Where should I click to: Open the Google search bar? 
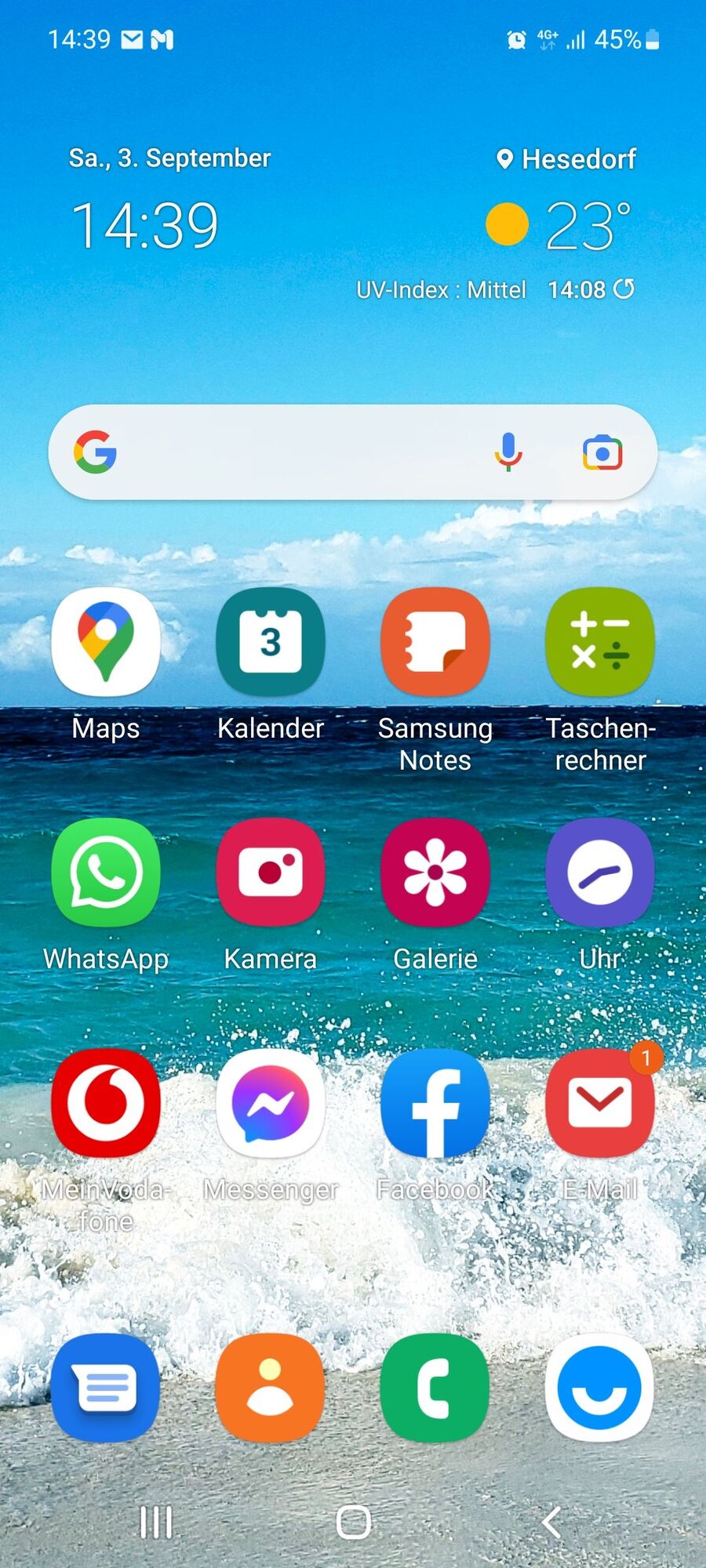pos(298,452)
